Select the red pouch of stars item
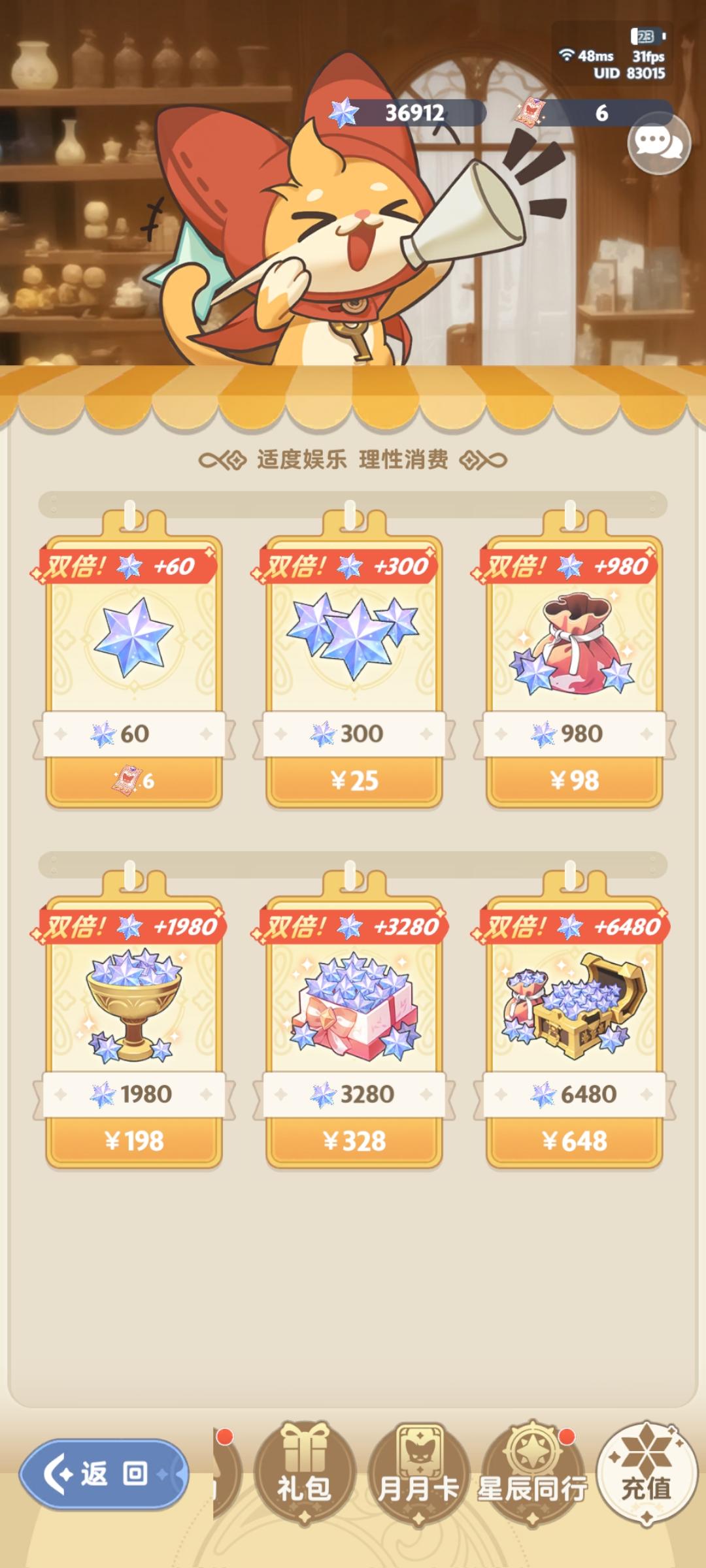The height and width of the screenshot is (1568, 706). (572, 644)
